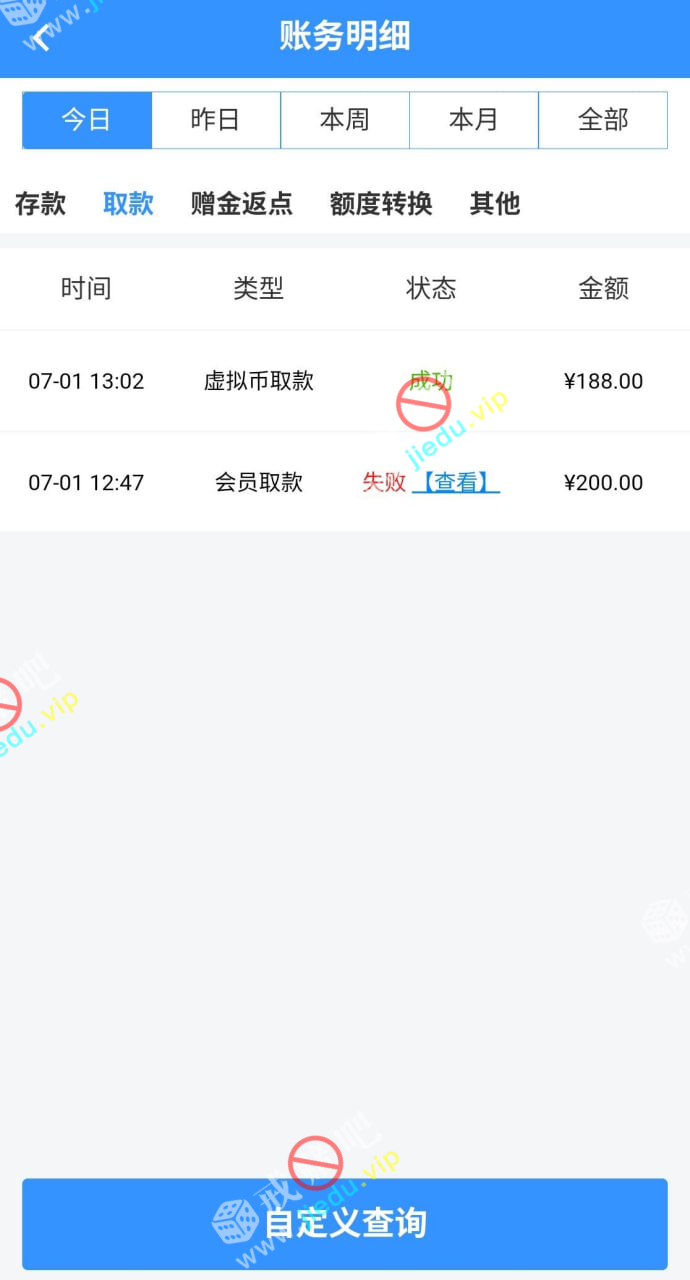
Task: Switch to the 本月 filter
Action: 473,120
